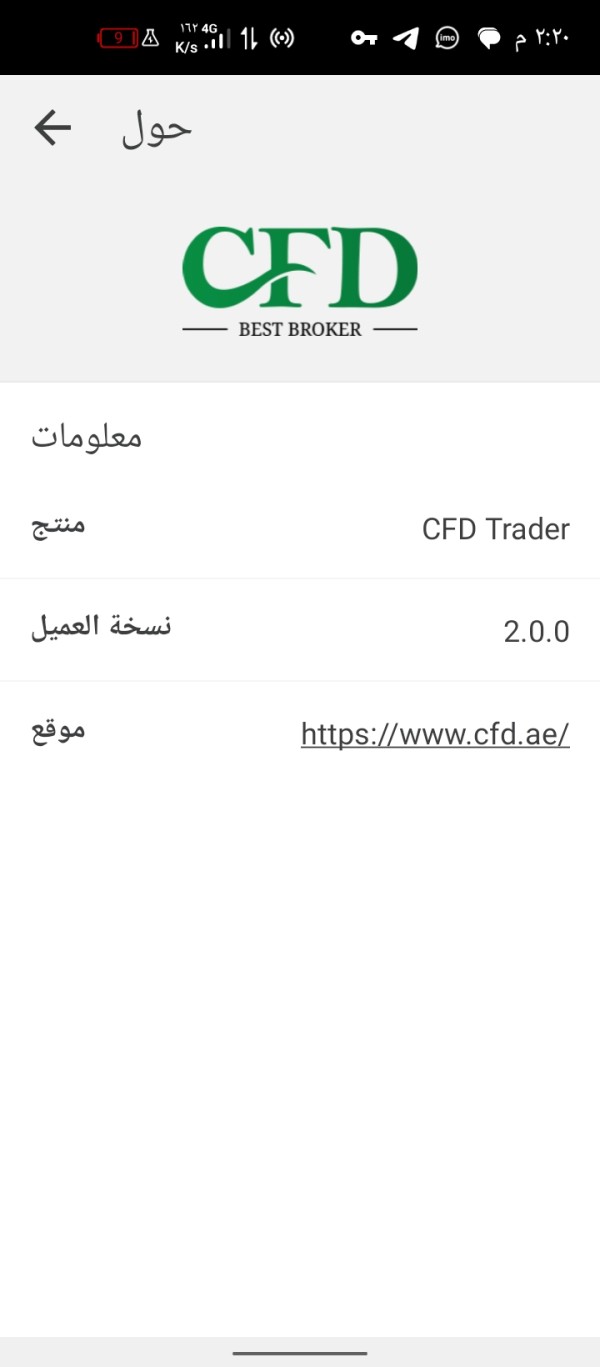Go back using the arrow icon
The height and width of the screenshot is (1367, 600).
(x=52, y=128)
